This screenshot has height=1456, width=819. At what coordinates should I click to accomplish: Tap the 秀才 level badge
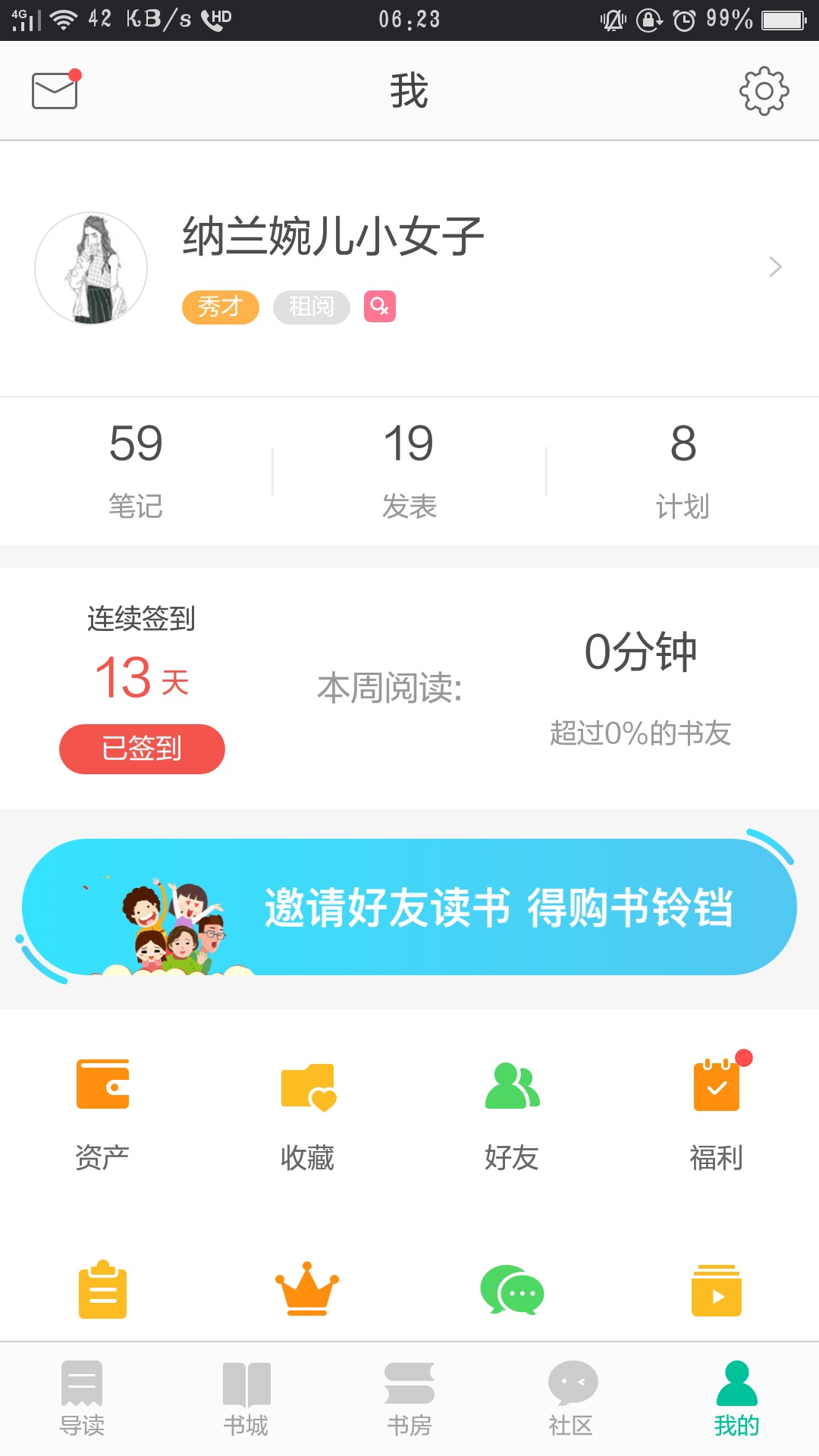click(220, 307)
